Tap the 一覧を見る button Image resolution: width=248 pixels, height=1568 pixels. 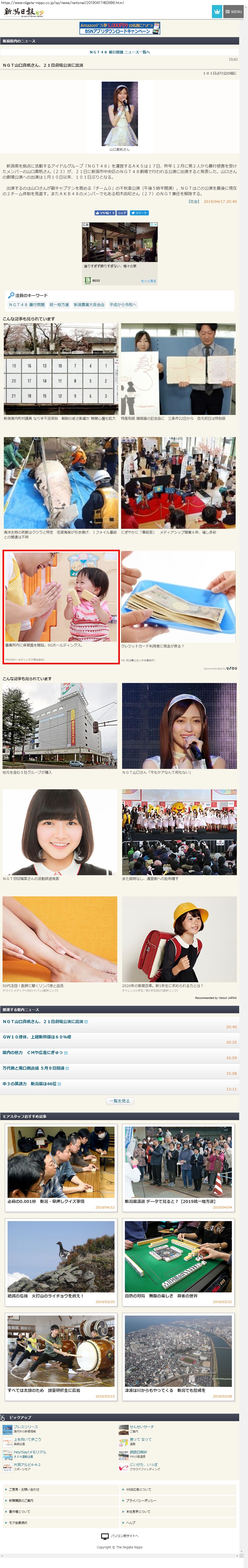119,1100
